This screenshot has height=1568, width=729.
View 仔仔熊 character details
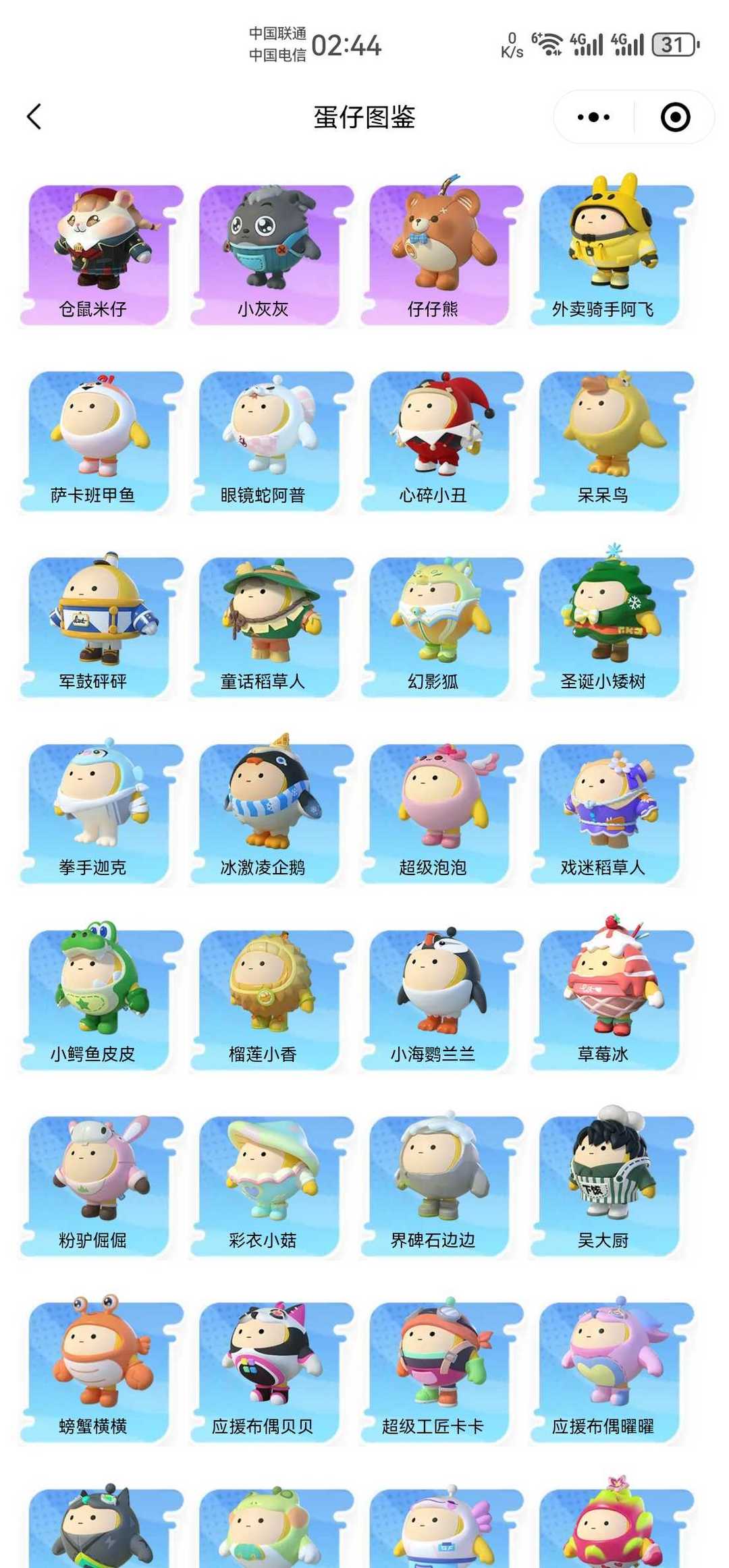(441, 255)
